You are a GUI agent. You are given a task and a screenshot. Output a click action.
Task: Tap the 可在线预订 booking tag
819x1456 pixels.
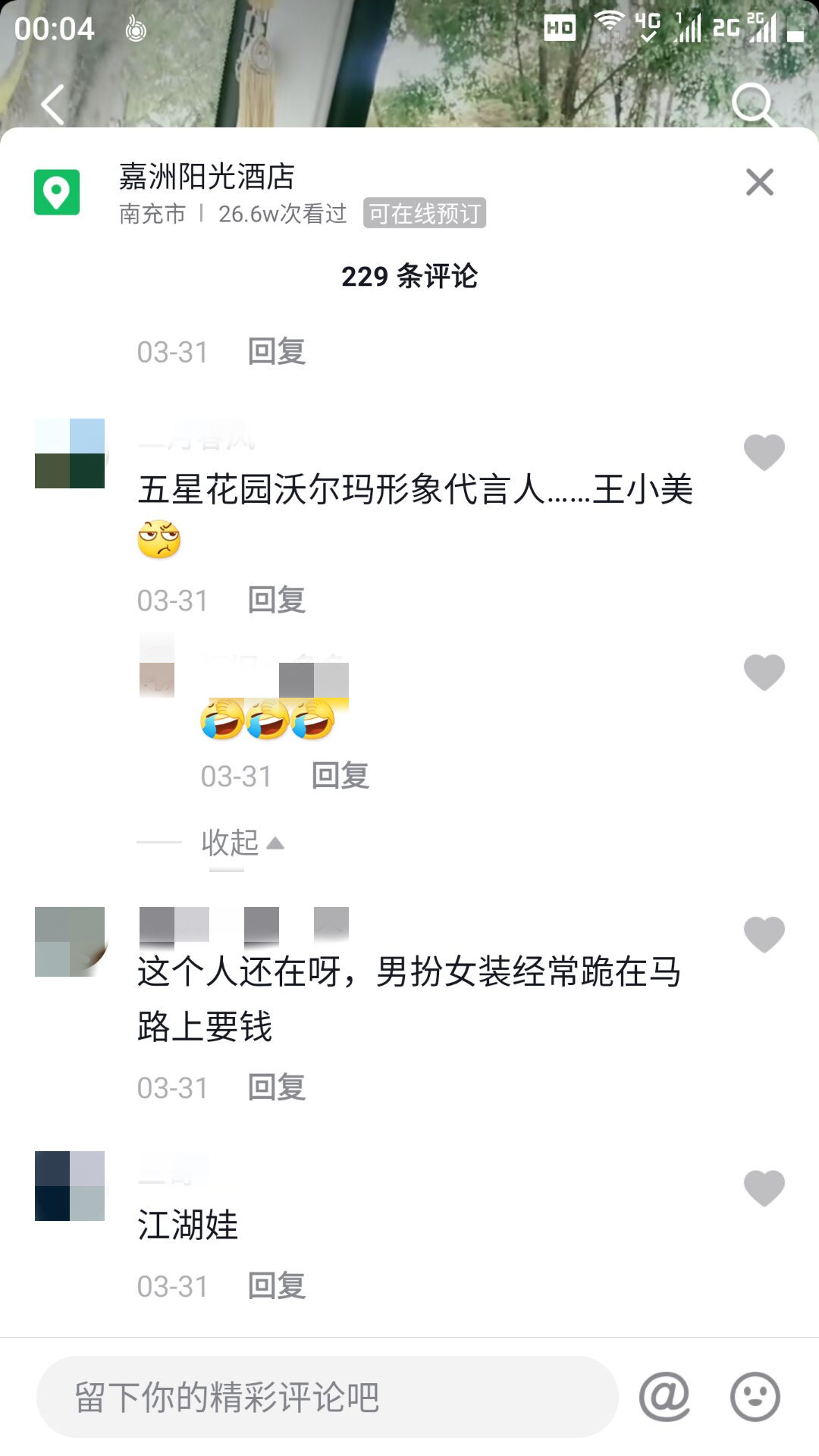coord(424,213)
